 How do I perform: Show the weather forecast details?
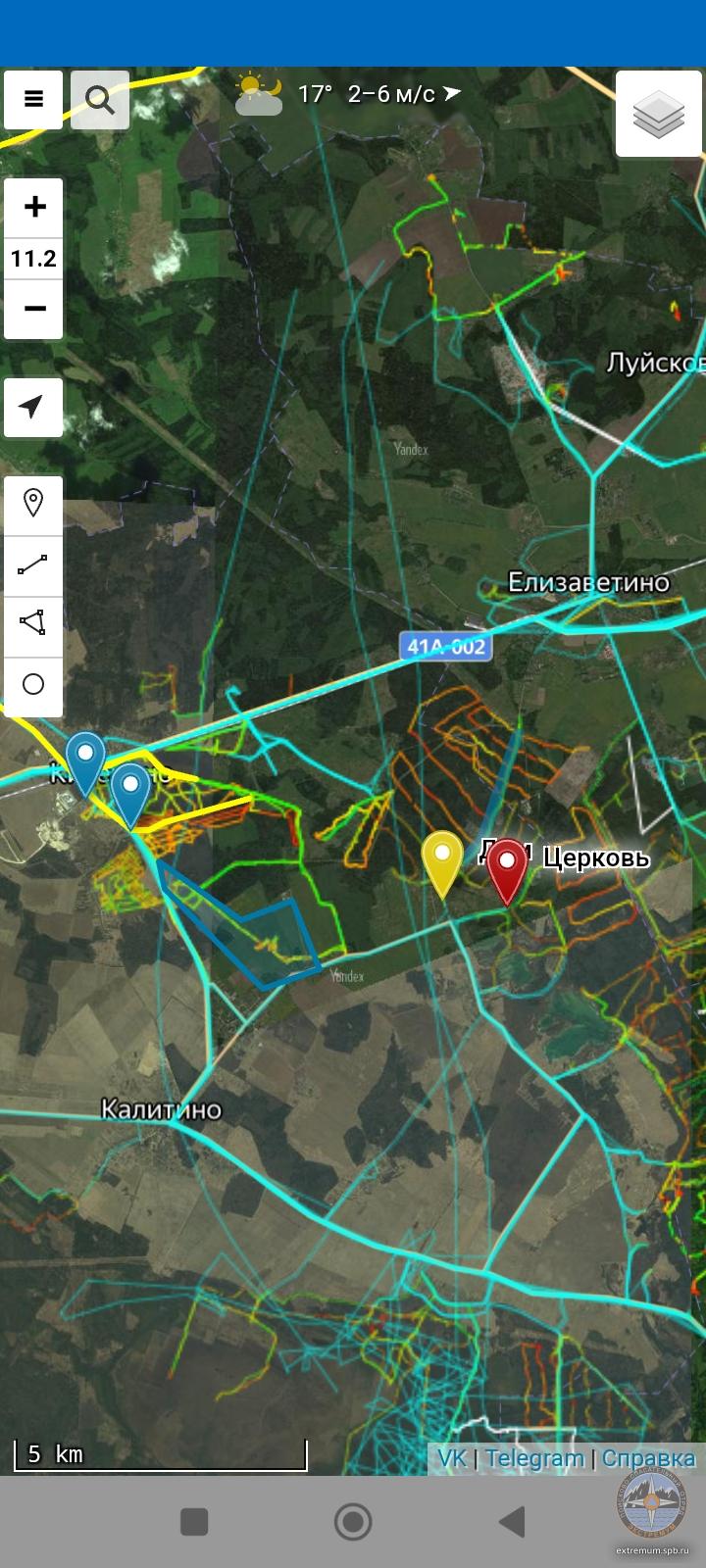pyautogui.click(x=348, y=94)
